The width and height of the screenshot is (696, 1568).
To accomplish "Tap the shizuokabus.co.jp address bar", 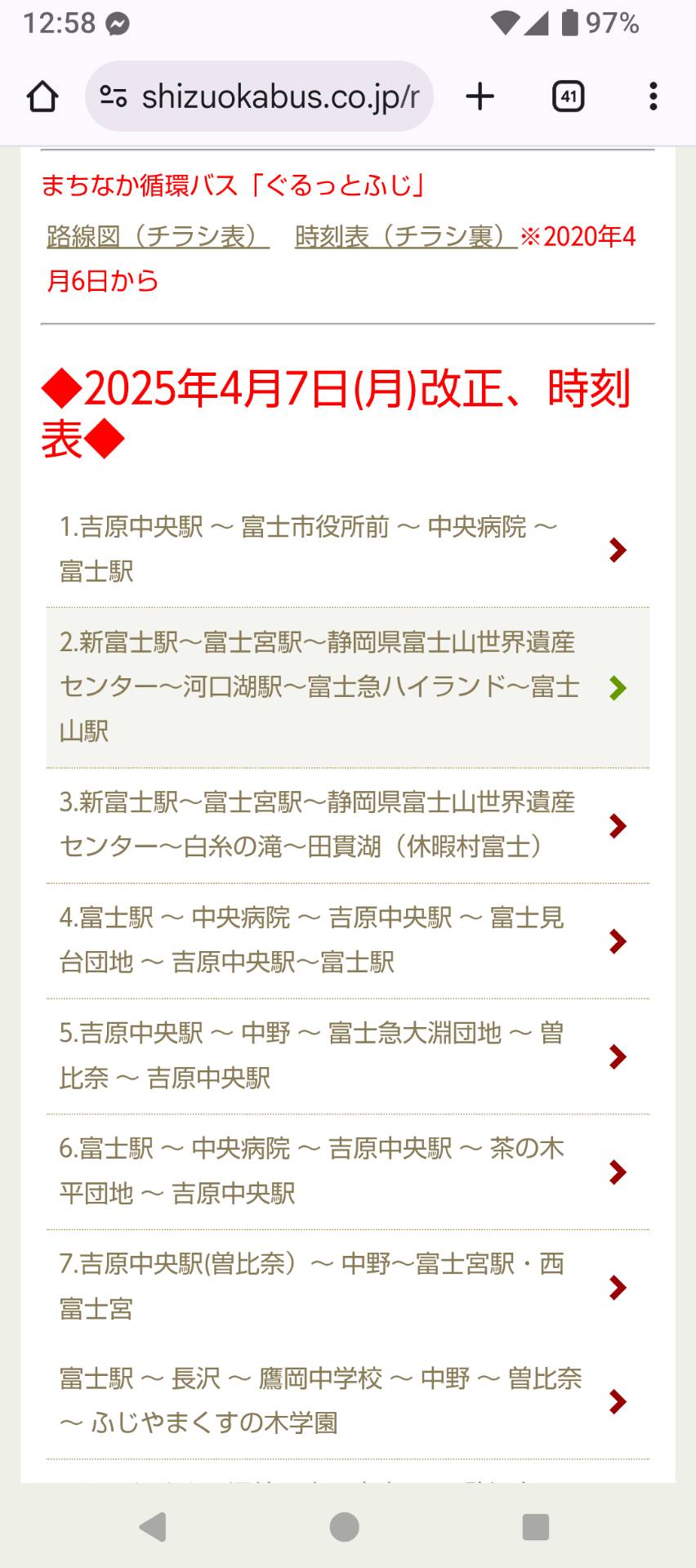I will click(260, 96).
